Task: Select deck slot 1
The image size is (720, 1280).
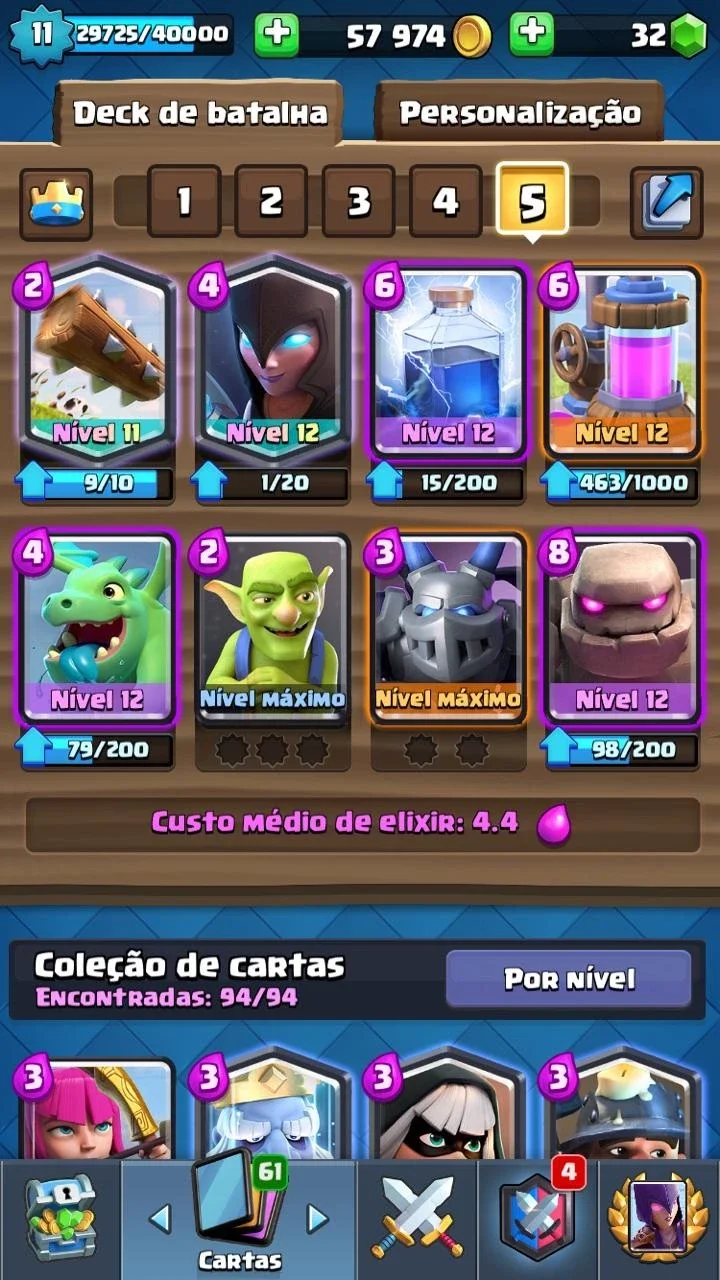Action: pyautogui.click(x=184, y=201)
